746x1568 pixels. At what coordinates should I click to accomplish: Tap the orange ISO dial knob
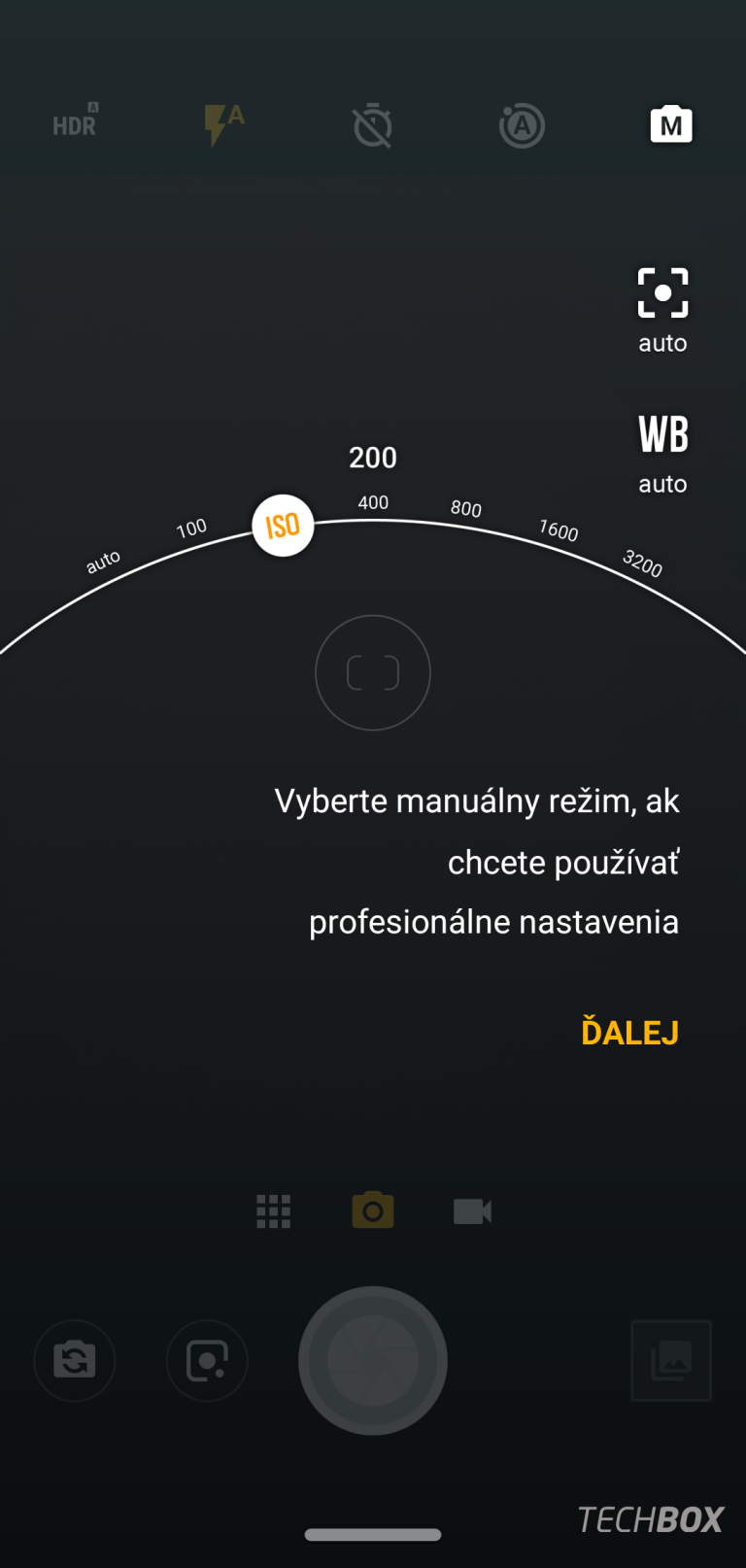pyautogui.click(x=283, y=526)
